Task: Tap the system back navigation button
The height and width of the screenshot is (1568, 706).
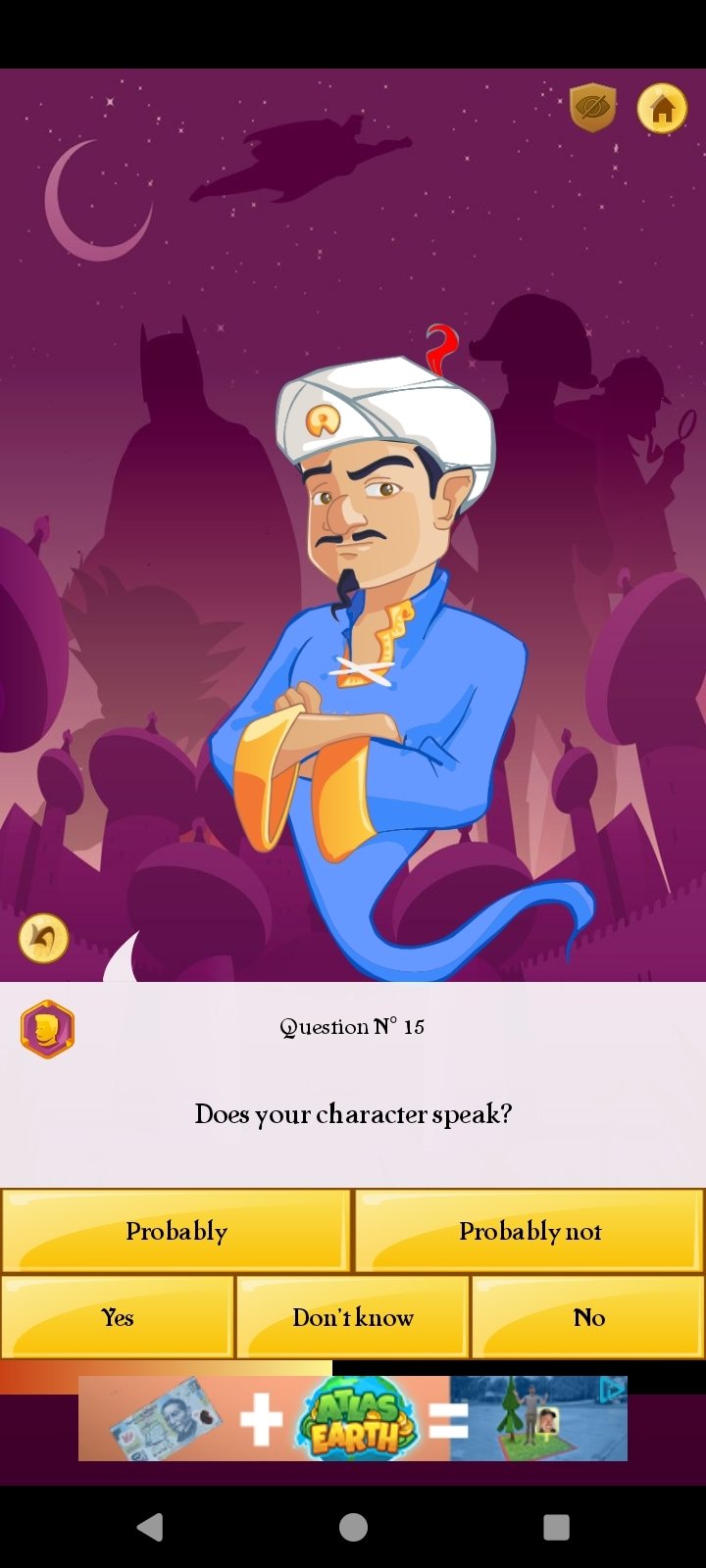Action: point(150,1527)
